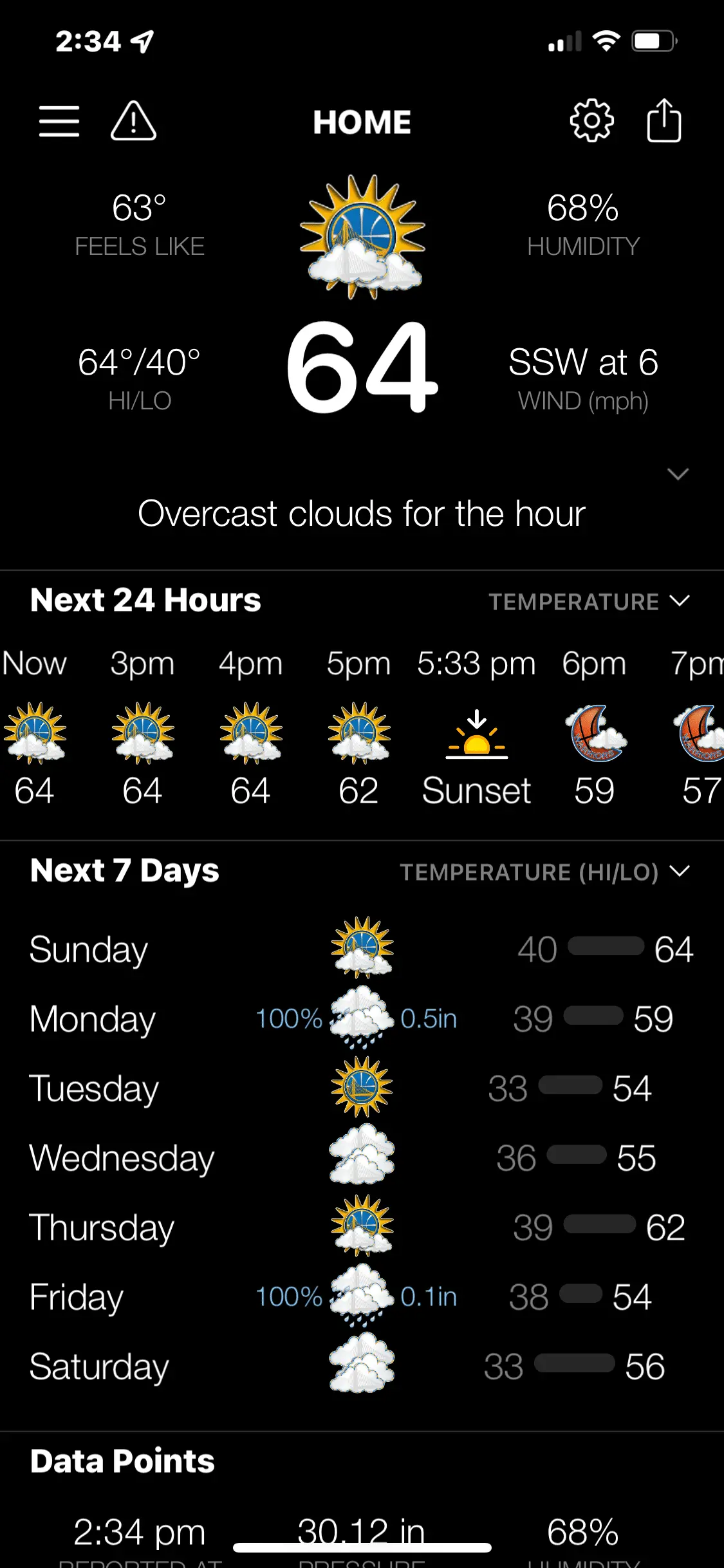This screenshot has height=1568, width=724.
Task: Share the current weather
Action: pyautogui.click(x=664, y=121)
